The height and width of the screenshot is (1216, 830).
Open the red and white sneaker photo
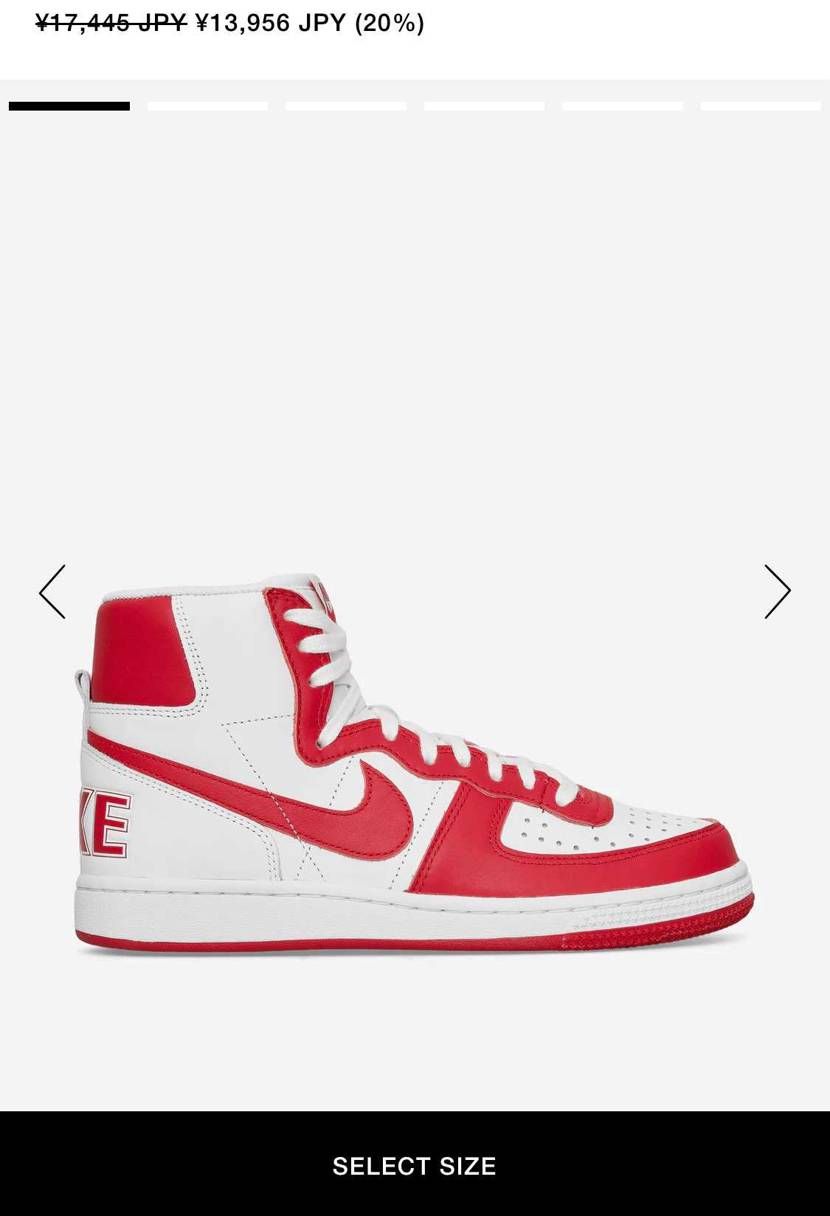click(414, 765)
